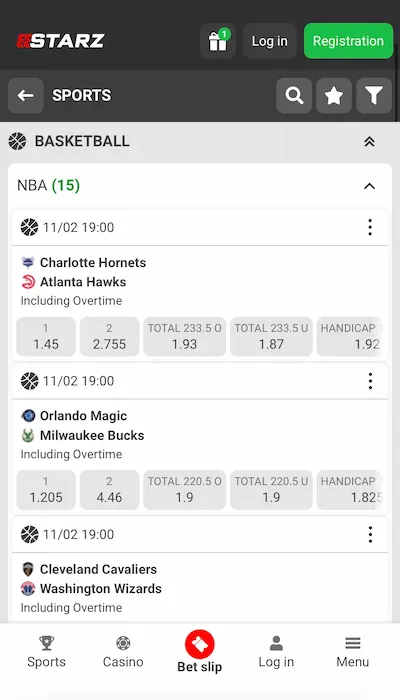Collapse the NBA league list
Image resolution: width=400 pixels, height=700 pixels.
click(x=369, y=186)
